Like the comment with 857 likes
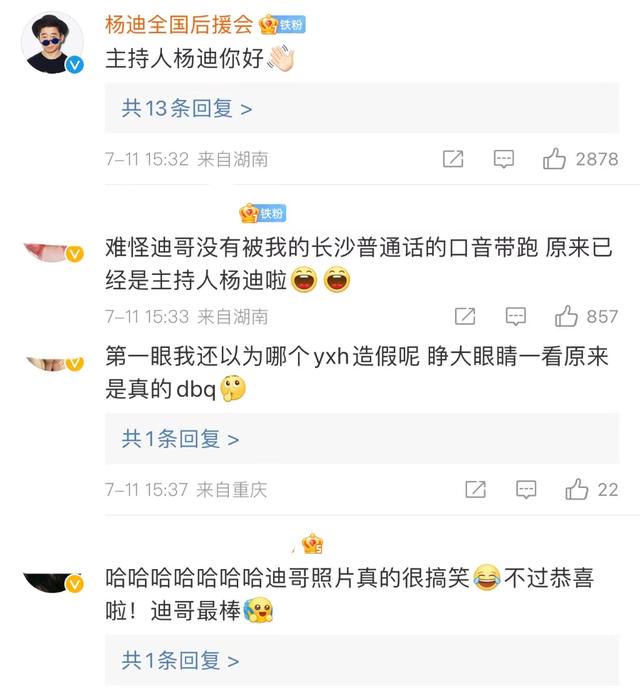 pos(567,316)
